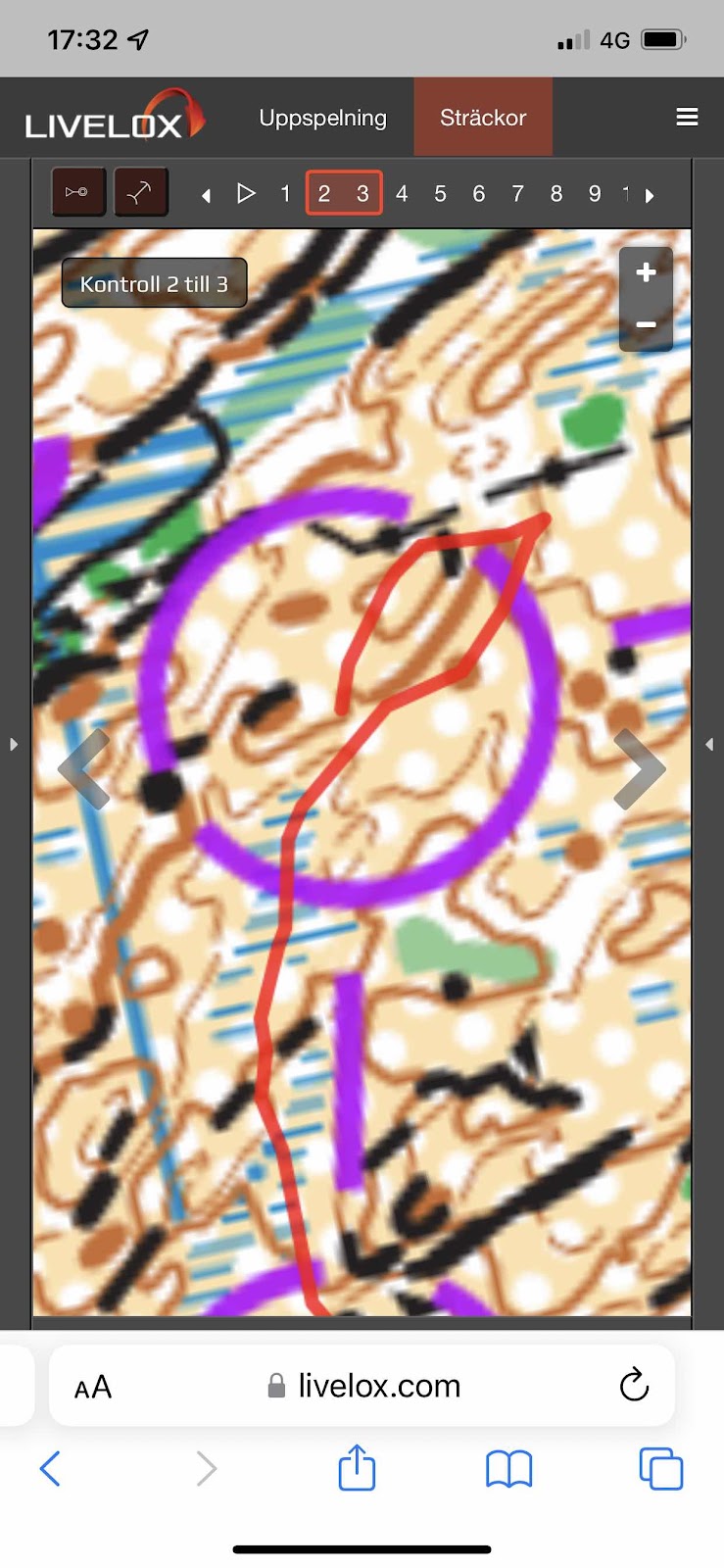
Task: Select control number 8 in leg bar
Action: [x=555, y=194]
